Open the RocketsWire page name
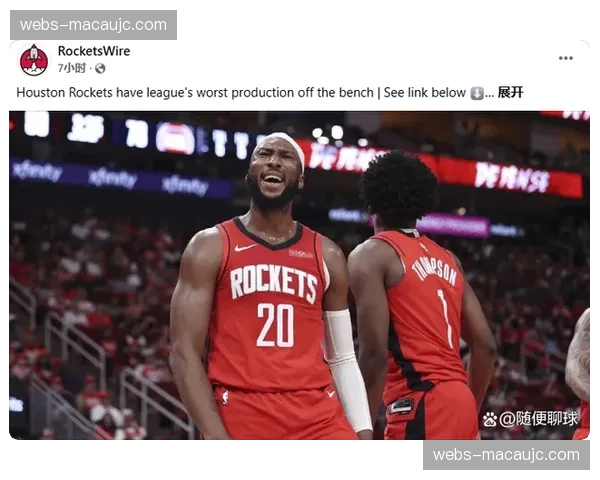 pyautogui.click(x=93, y=51)
